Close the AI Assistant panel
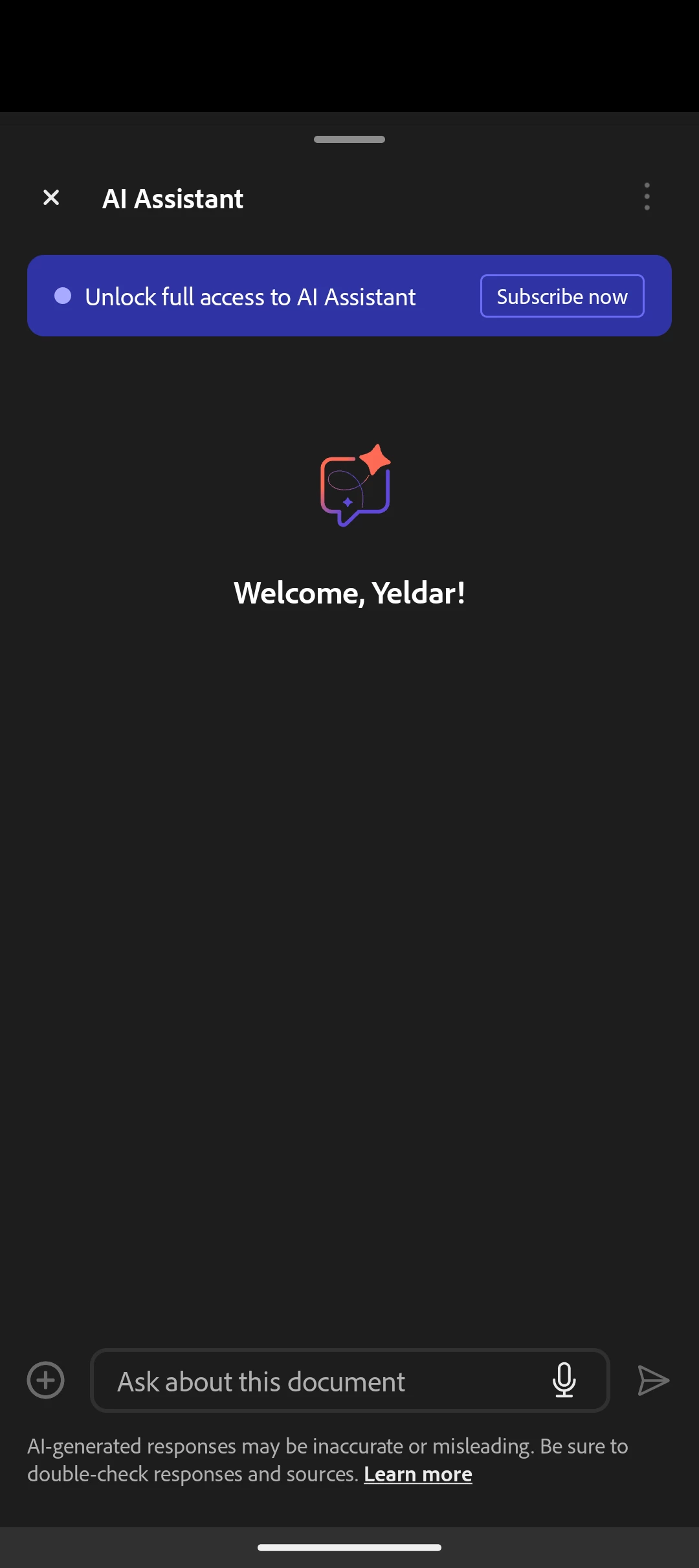This screenshot has height=1568, width=699. 51,197
